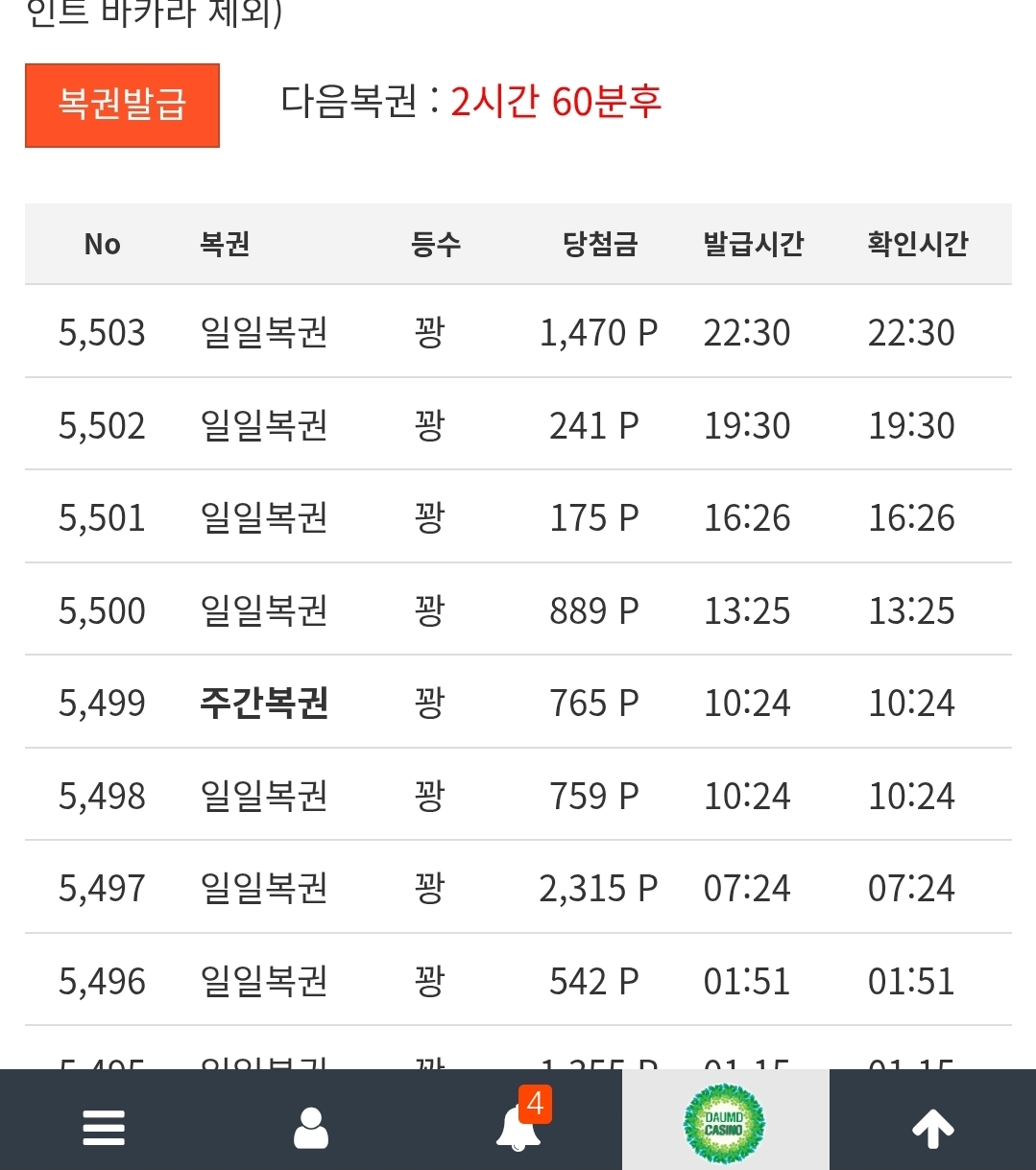Jump back to top with arrow
The image size is (1036, 1170).
[x=932, y=1127]
